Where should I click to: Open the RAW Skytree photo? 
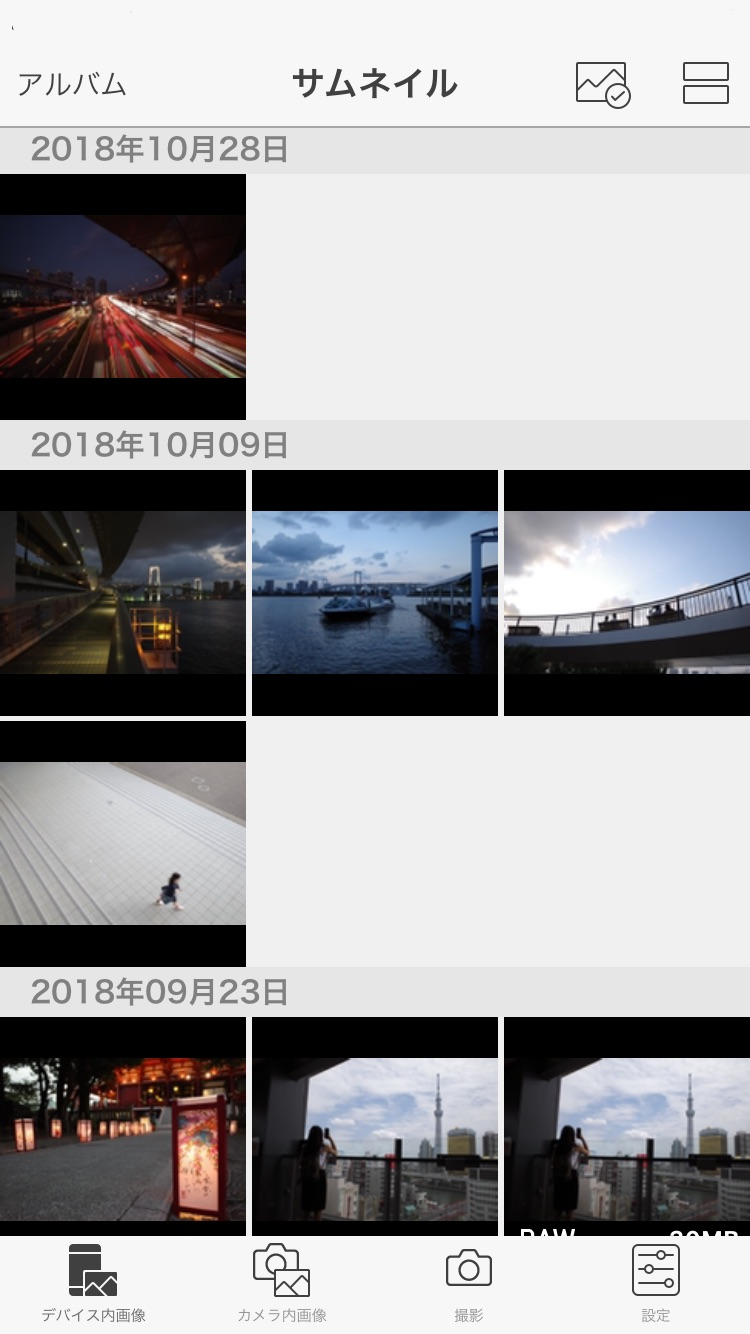click(627, 1130)
